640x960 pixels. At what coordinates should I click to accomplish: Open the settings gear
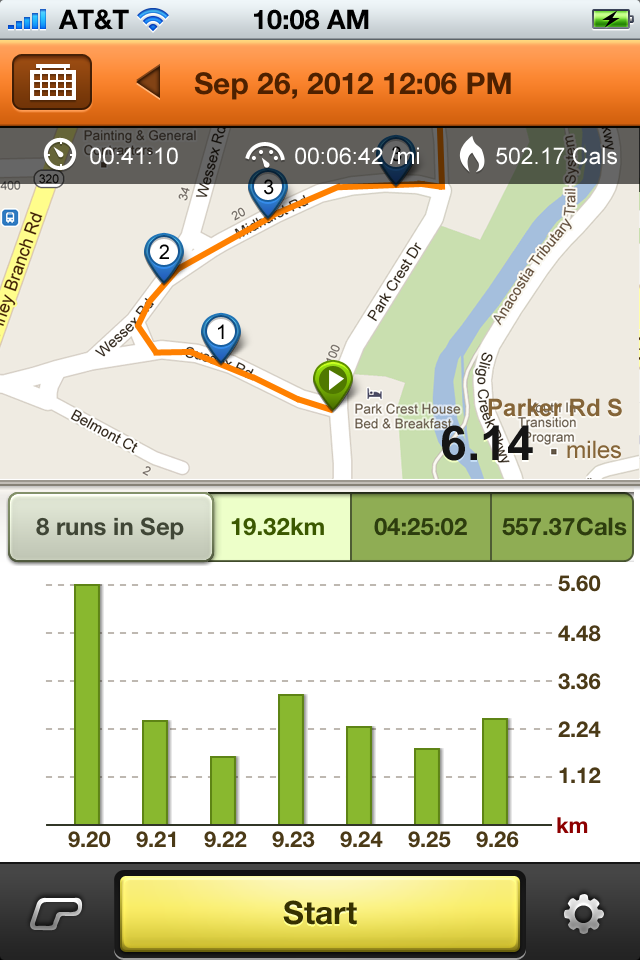585,913
